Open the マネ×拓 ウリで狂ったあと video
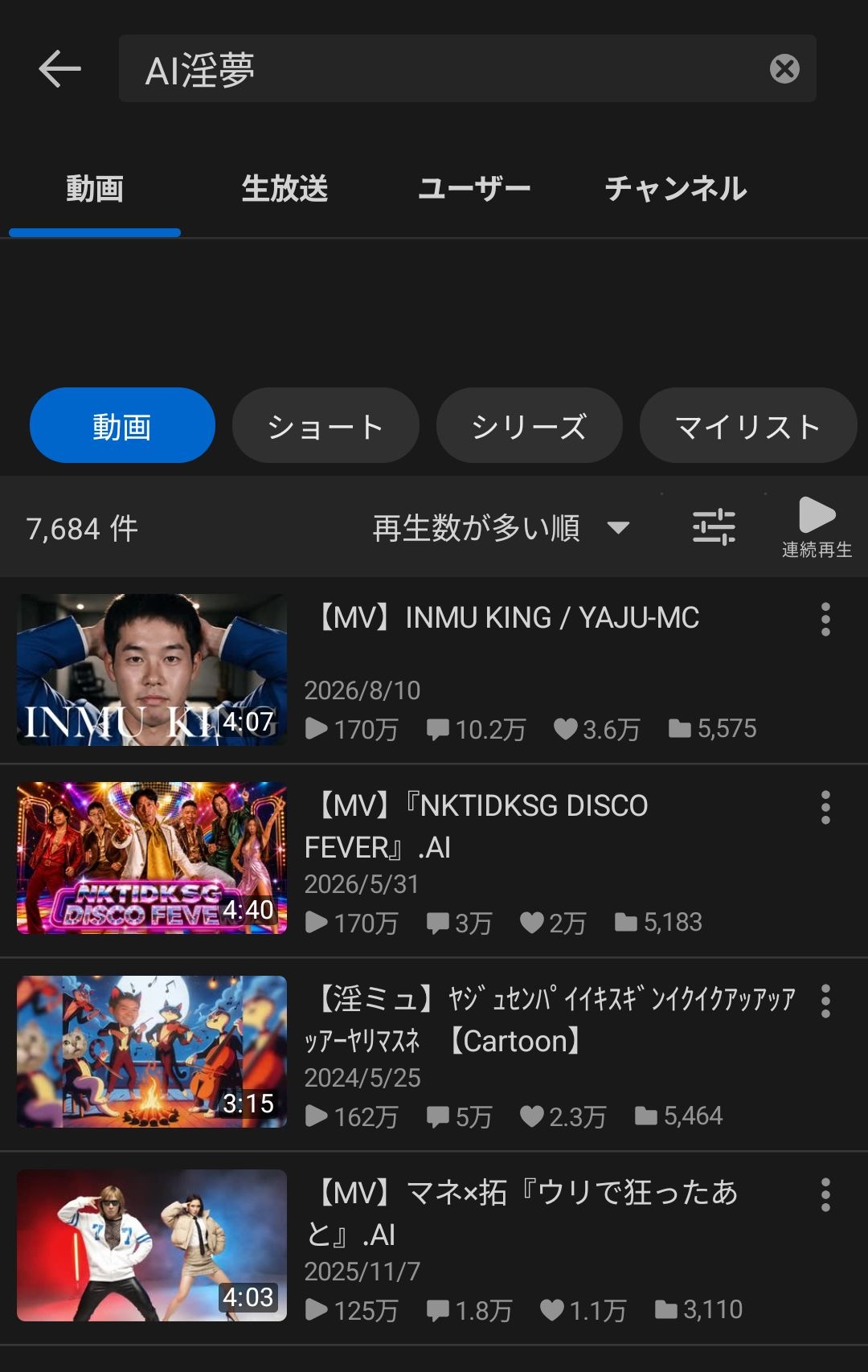This screenshot has width=868, height=1372. (x=434, y=1246)
